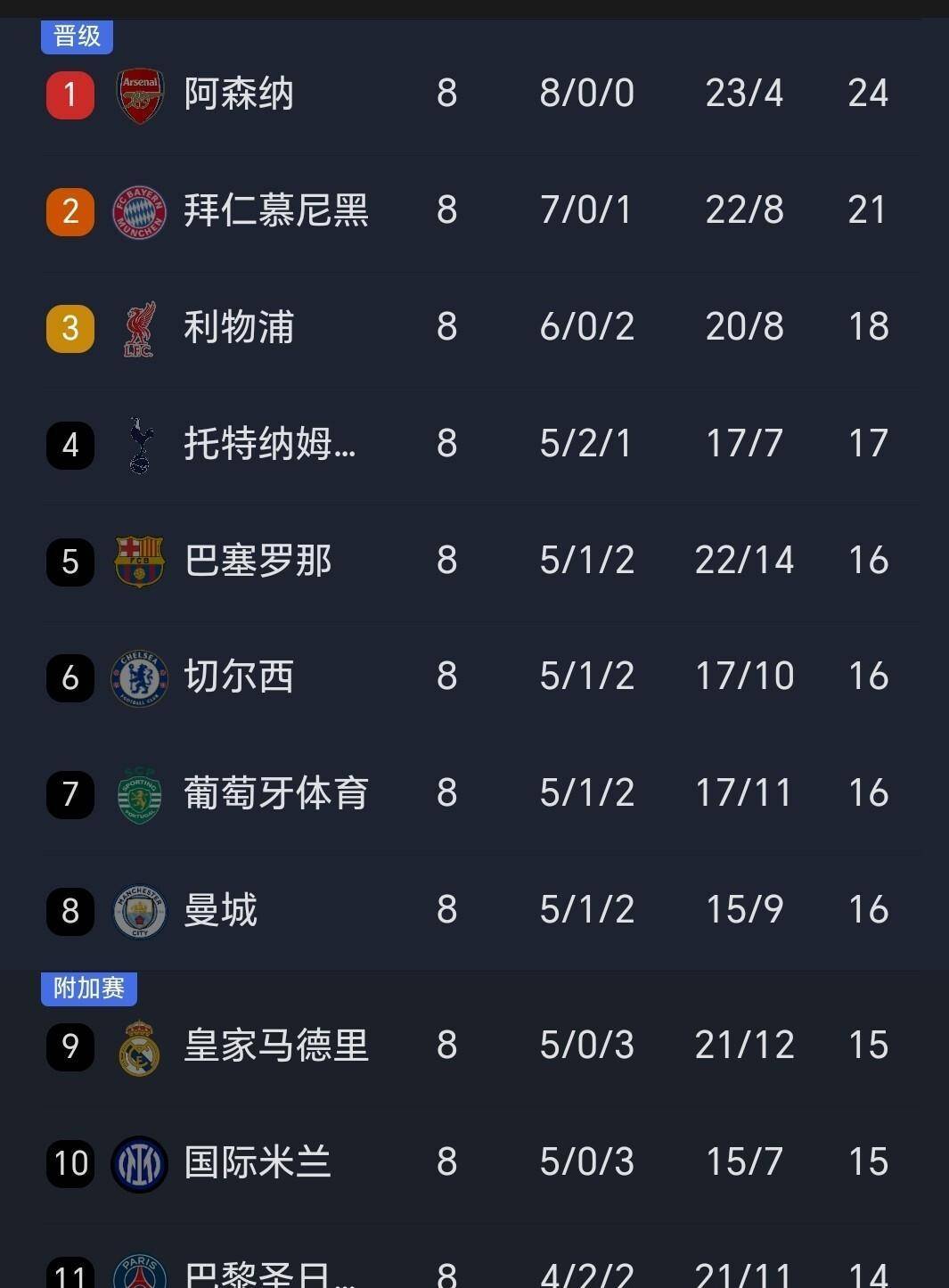Select the Bayern Munich logo
Screen dimensions: 949x1288
click(x=139, y=210)
